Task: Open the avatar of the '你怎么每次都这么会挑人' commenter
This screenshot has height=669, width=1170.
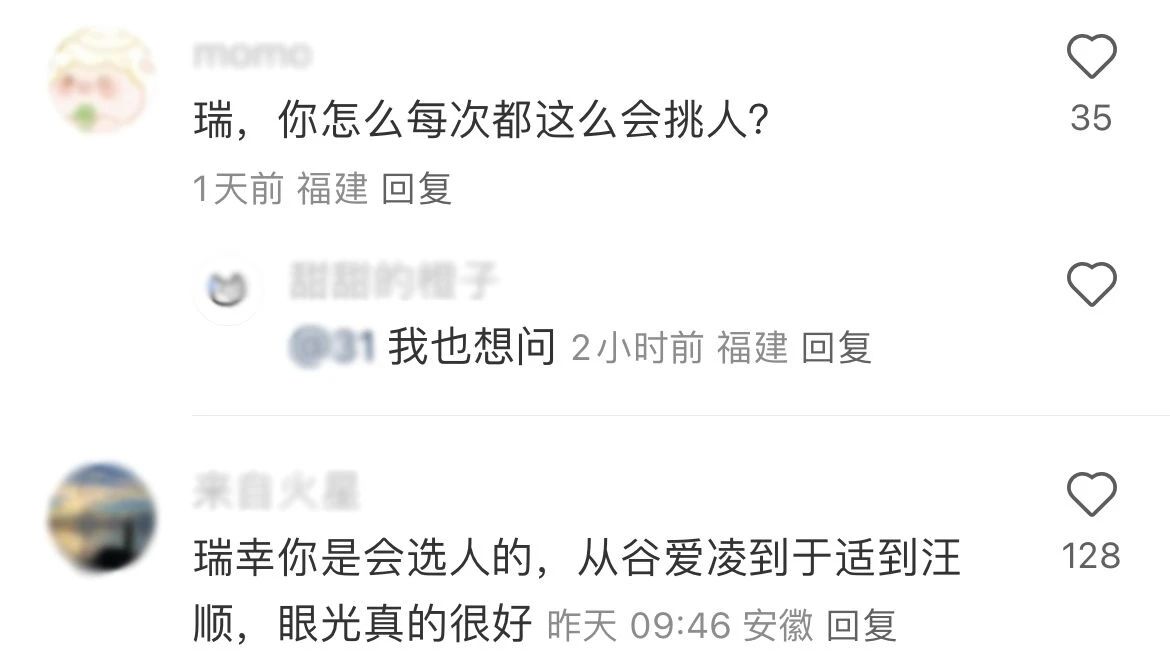Action: pyautogui.click(x=99, y=80)
